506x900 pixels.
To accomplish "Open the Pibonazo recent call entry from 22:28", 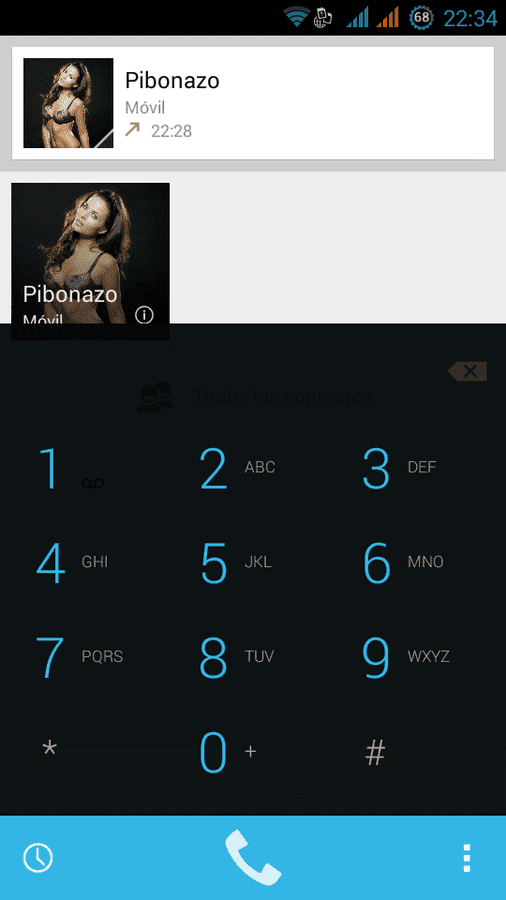I will (x=253, y=103).
